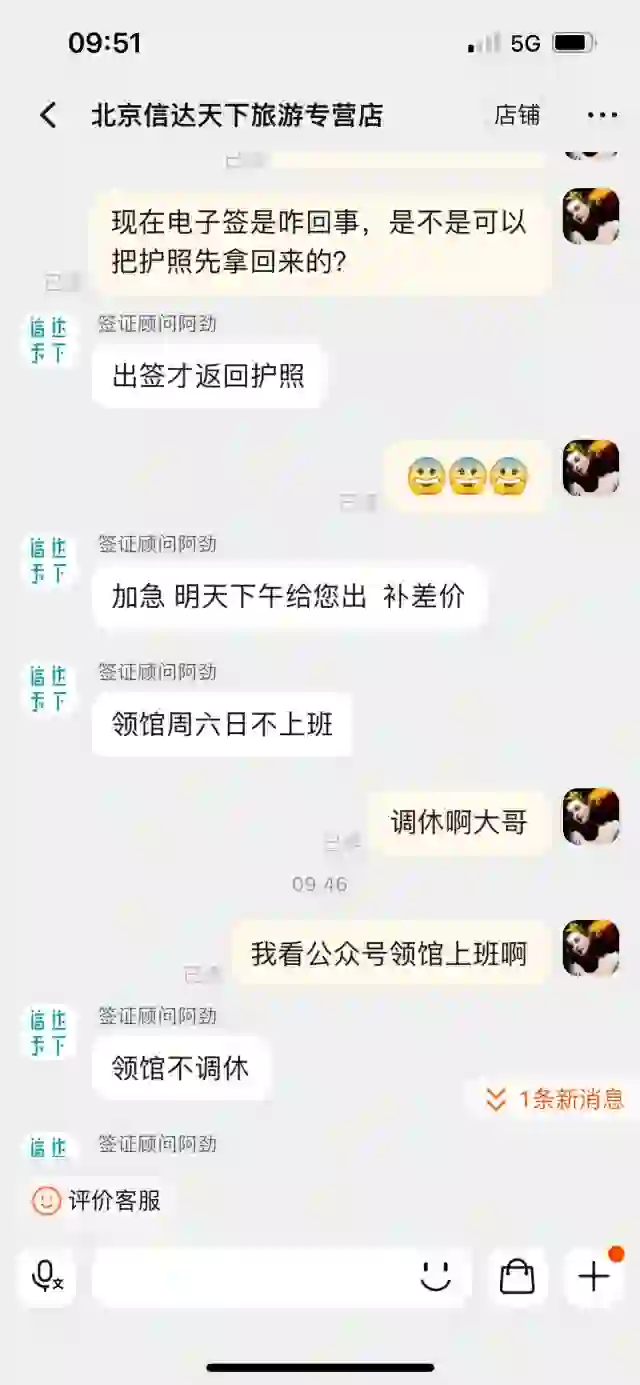Open the emoji picker
This screenshot has height=1385, width=640.
click(x=436, y=1276)
